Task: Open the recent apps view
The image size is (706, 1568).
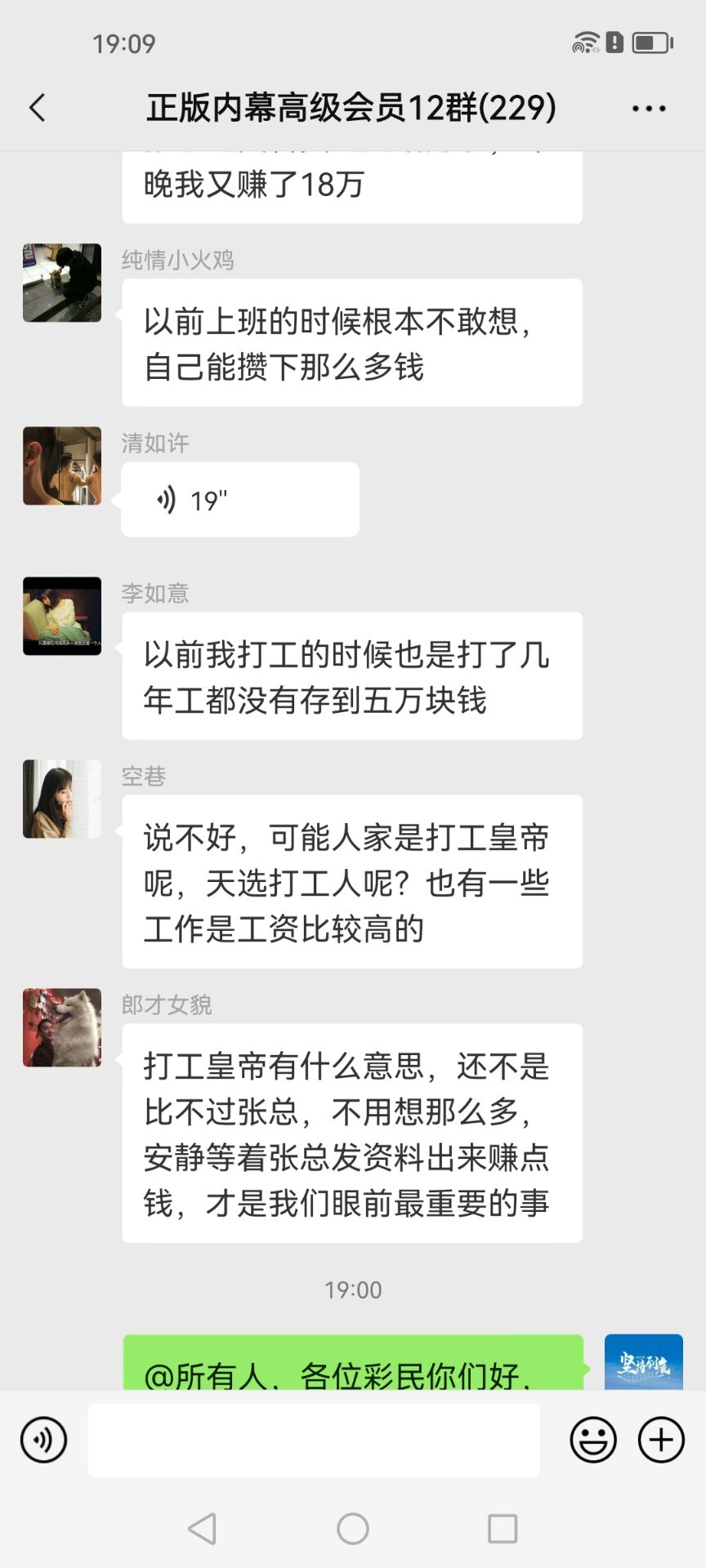Action: click(x=503, y=1528)
